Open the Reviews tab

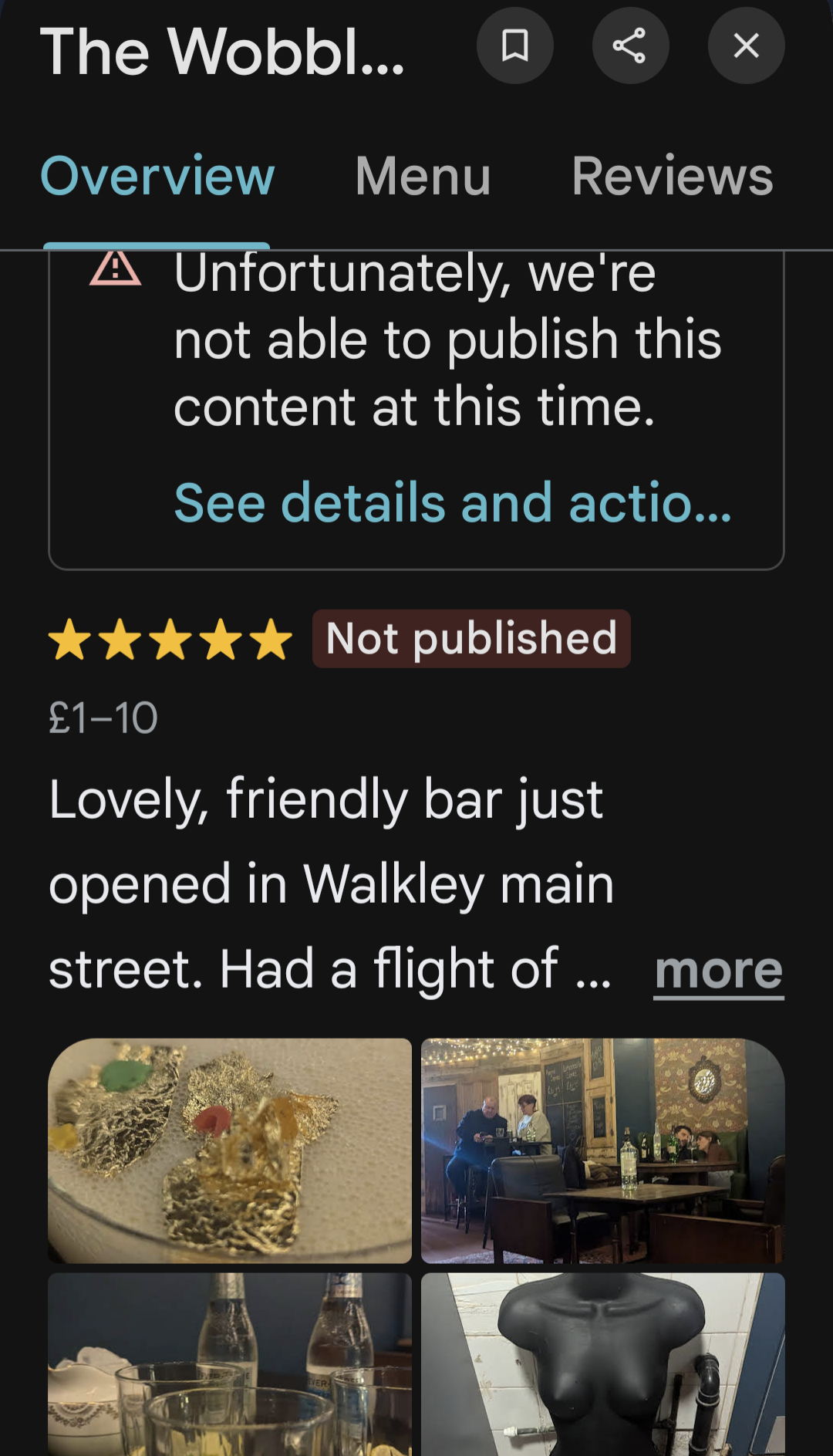pyautogui.click(x=672, y=177)
